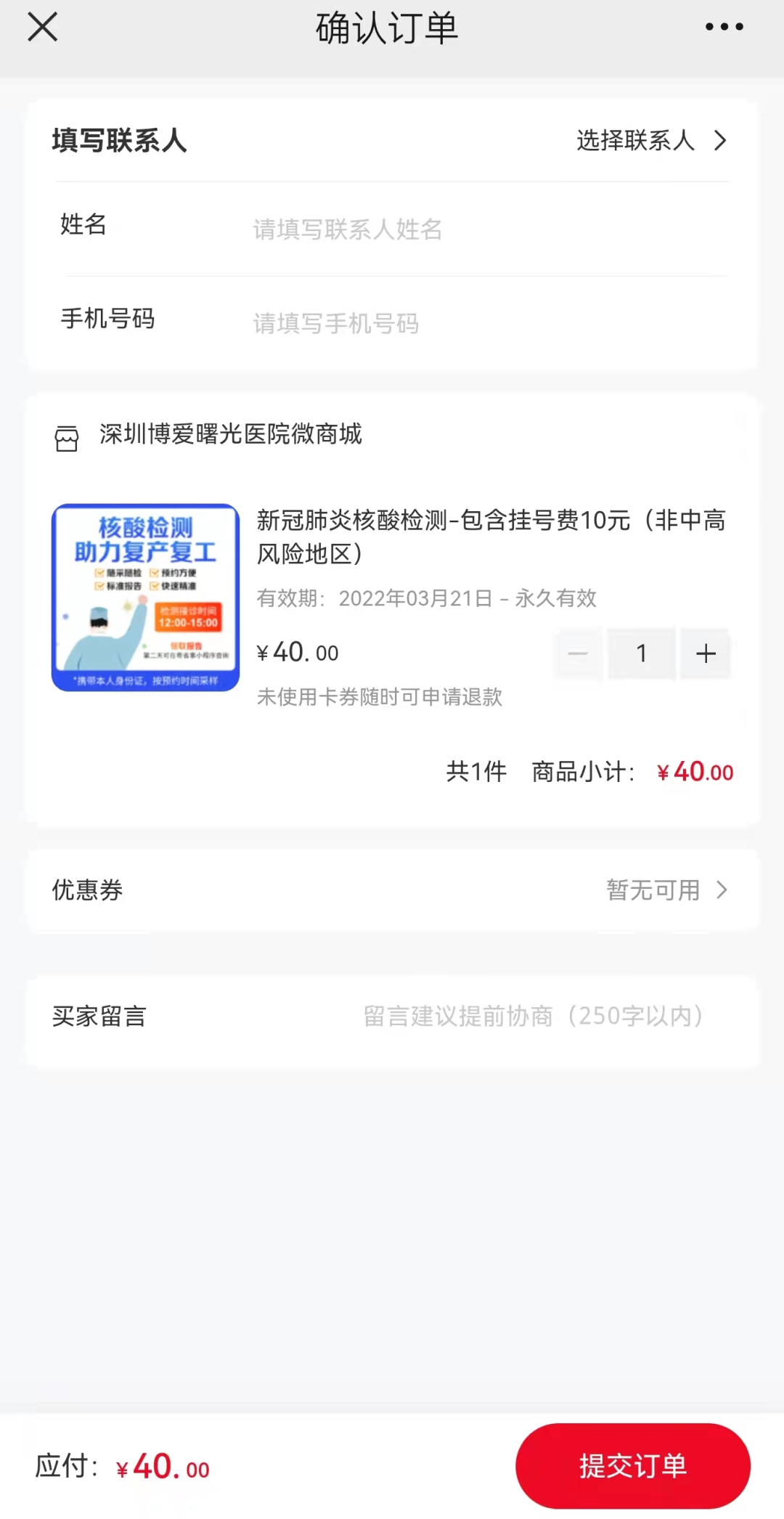Close the confirm order page
The image size is (784, 1519).
pyautogui.click(x=42, y=28)
